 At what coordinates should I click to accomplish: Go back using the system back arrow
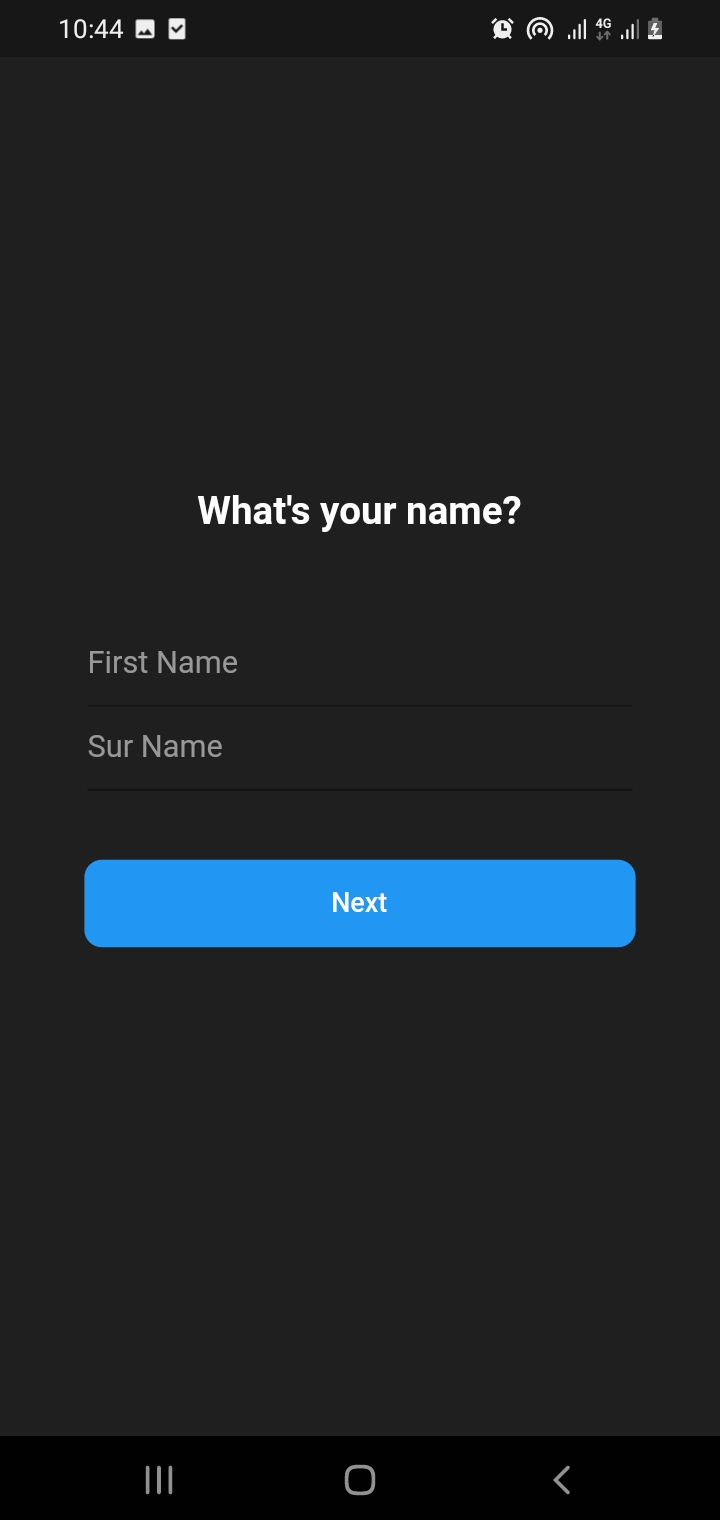click(x=562, y=1480)
